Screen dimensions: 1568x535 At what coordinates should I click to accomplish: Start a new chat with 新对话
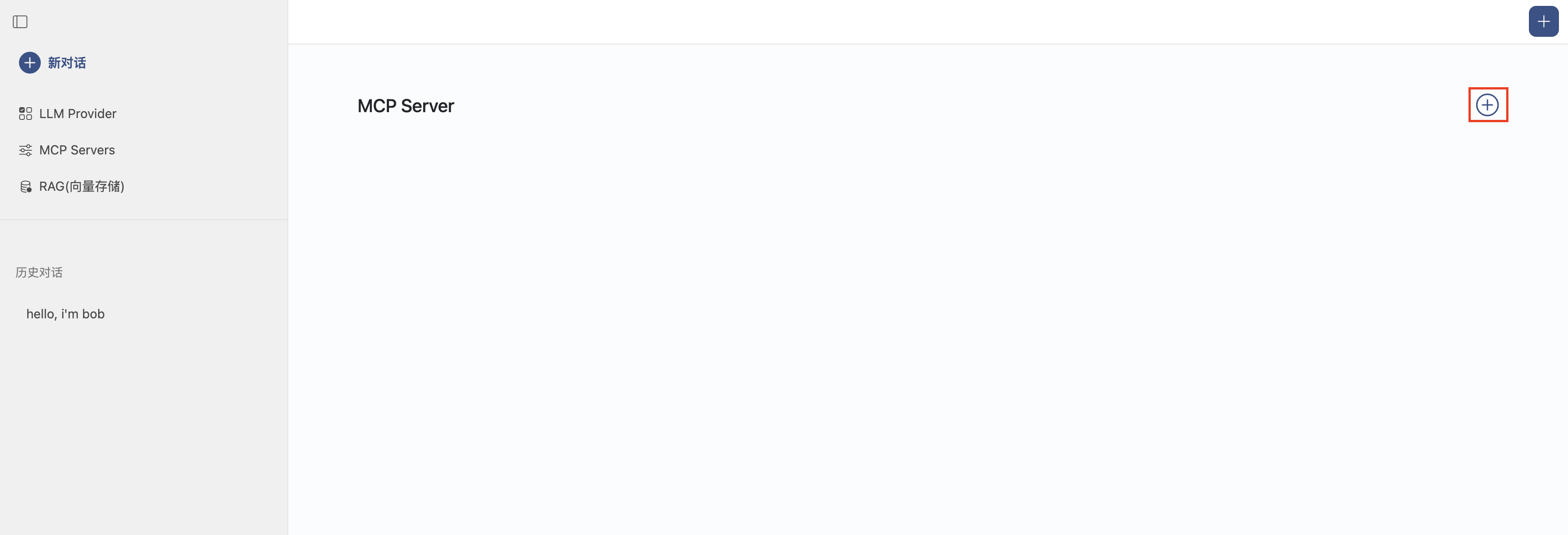53,63
